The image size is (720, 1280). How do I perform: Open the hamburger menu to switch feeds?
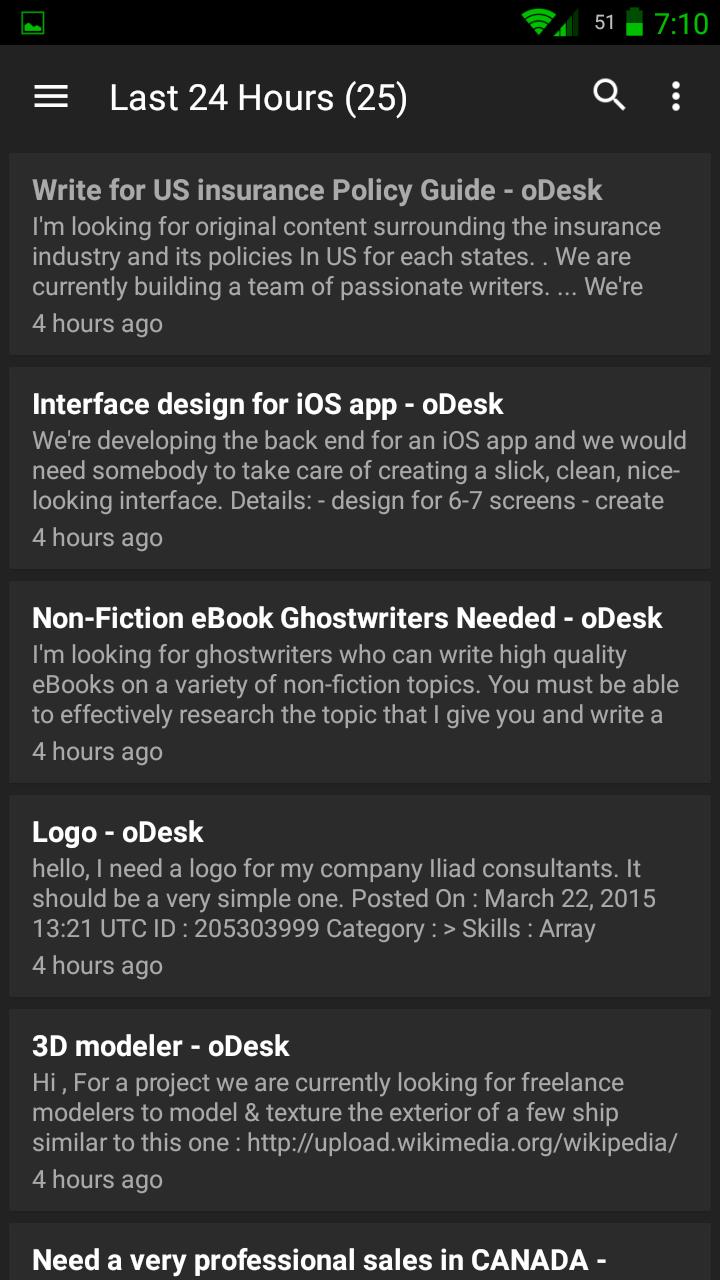(50, 96)
